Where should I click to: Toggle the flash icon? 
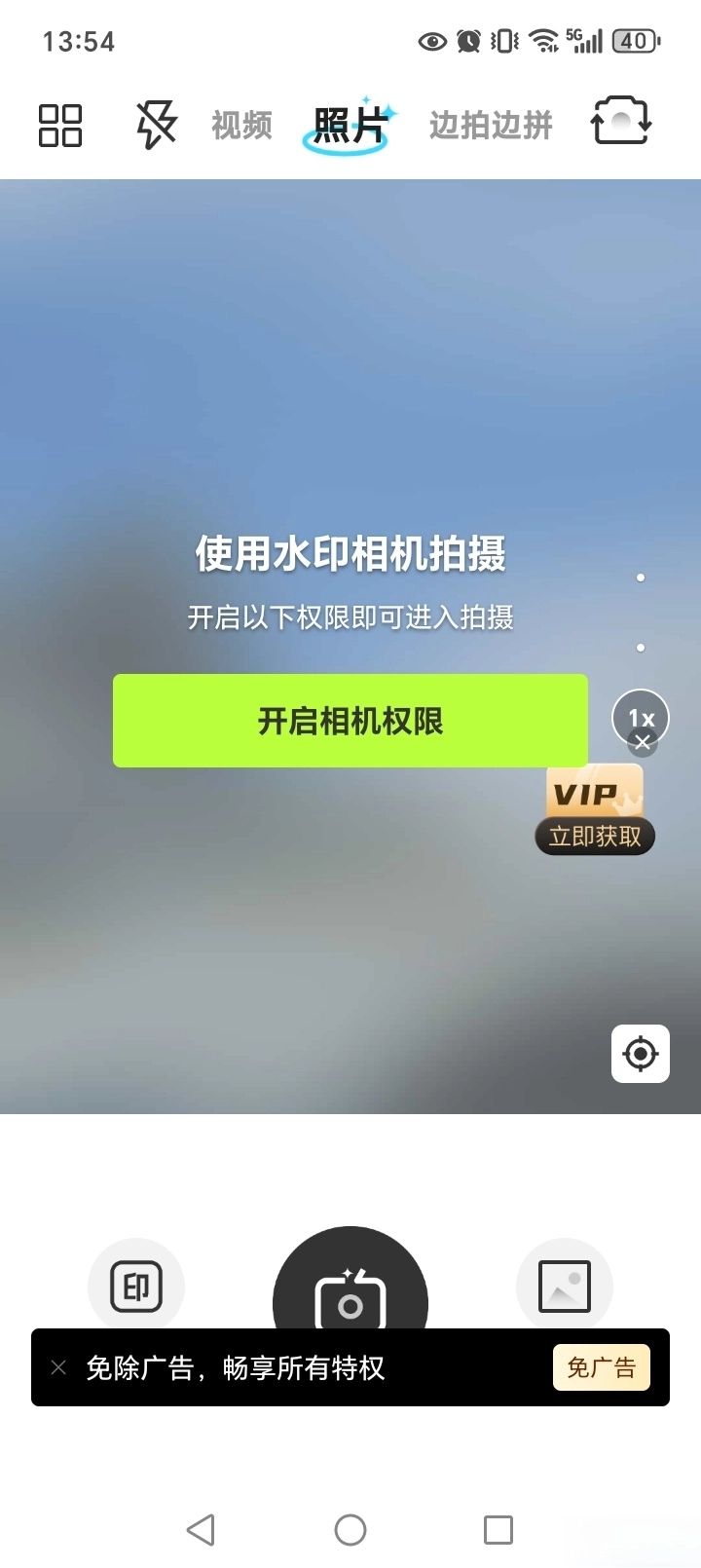[156, 126]
